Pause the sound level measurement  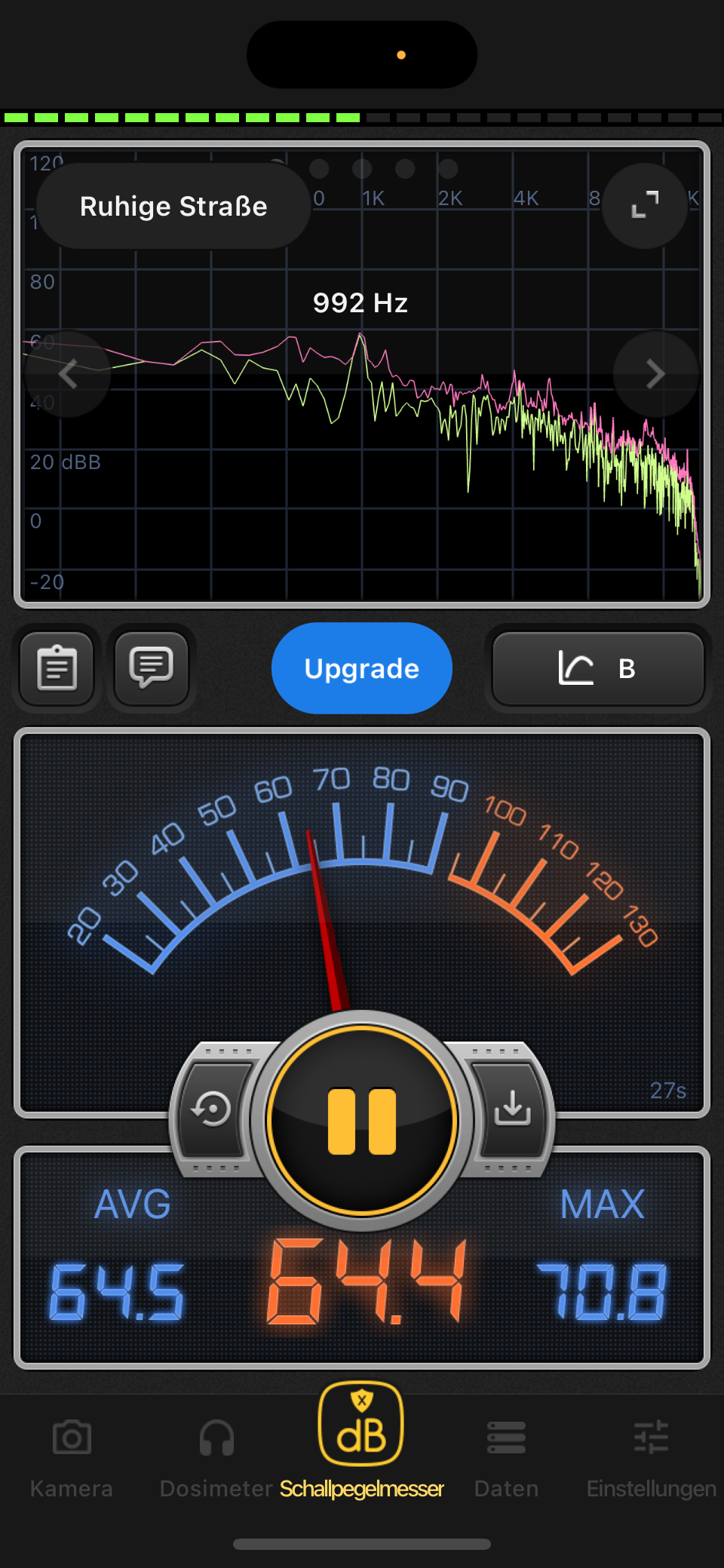[x=362, y=1121]
